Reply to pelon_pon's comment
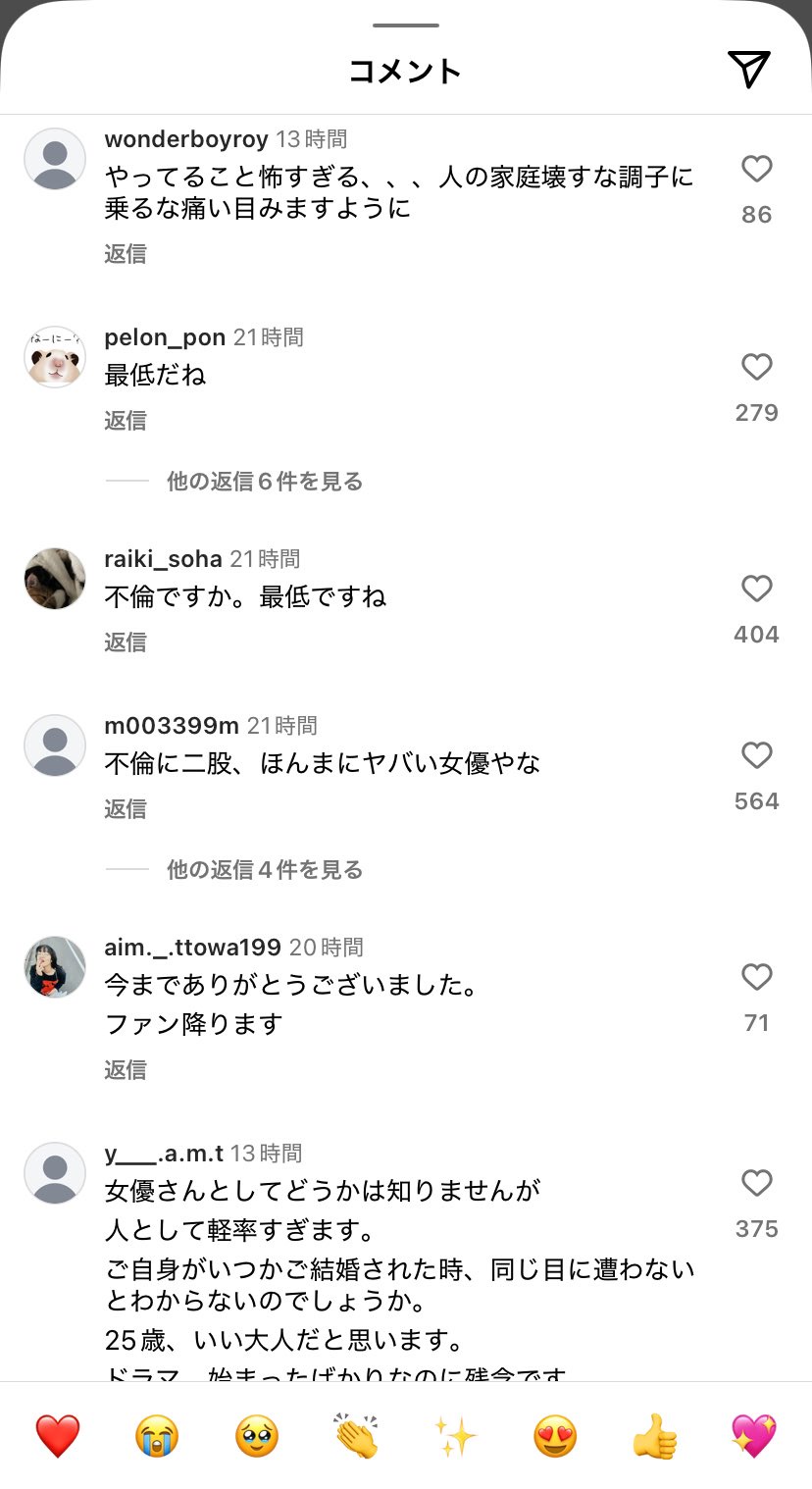This screenshot has height=1489, width=812. coord(126,421)
